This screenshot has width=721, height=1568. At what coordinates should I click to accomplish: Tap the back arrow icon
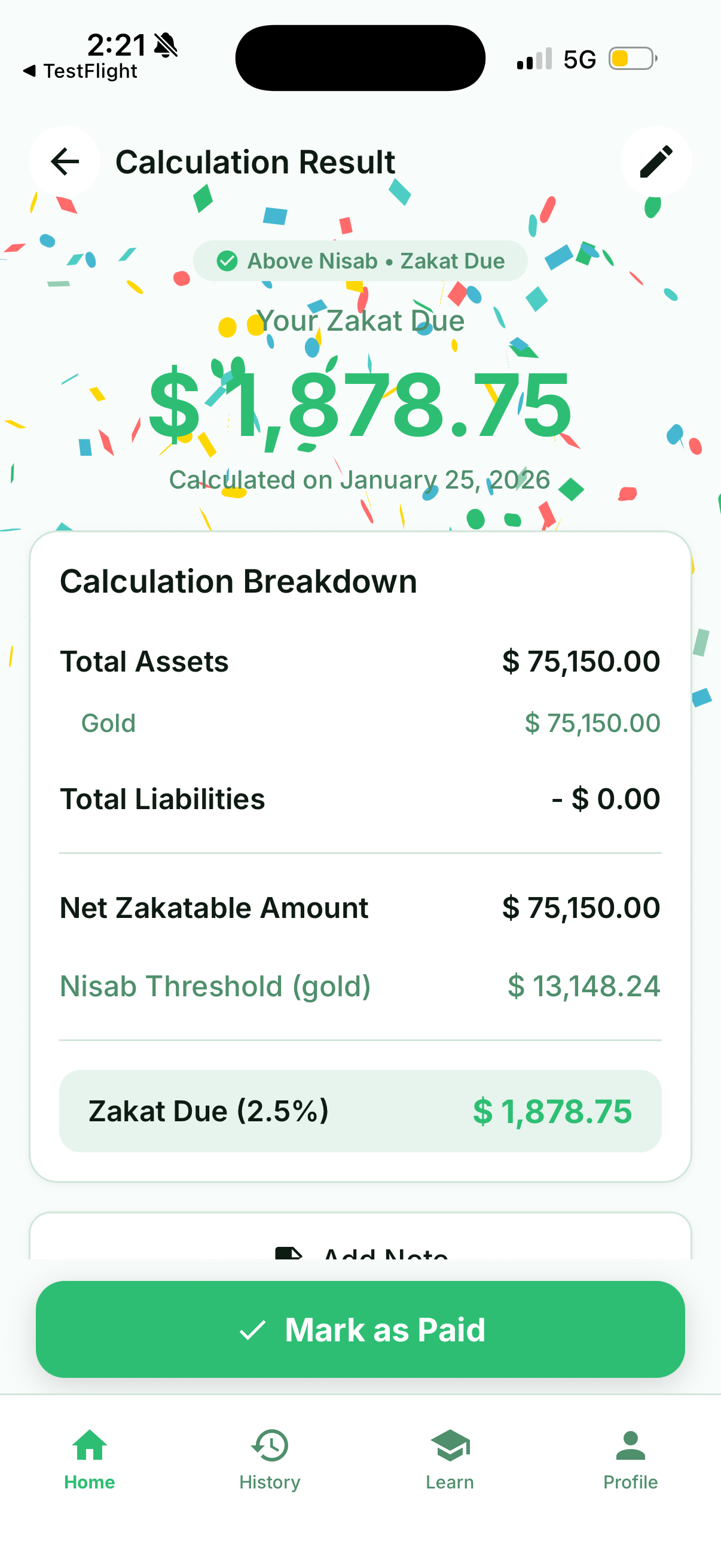64,161
